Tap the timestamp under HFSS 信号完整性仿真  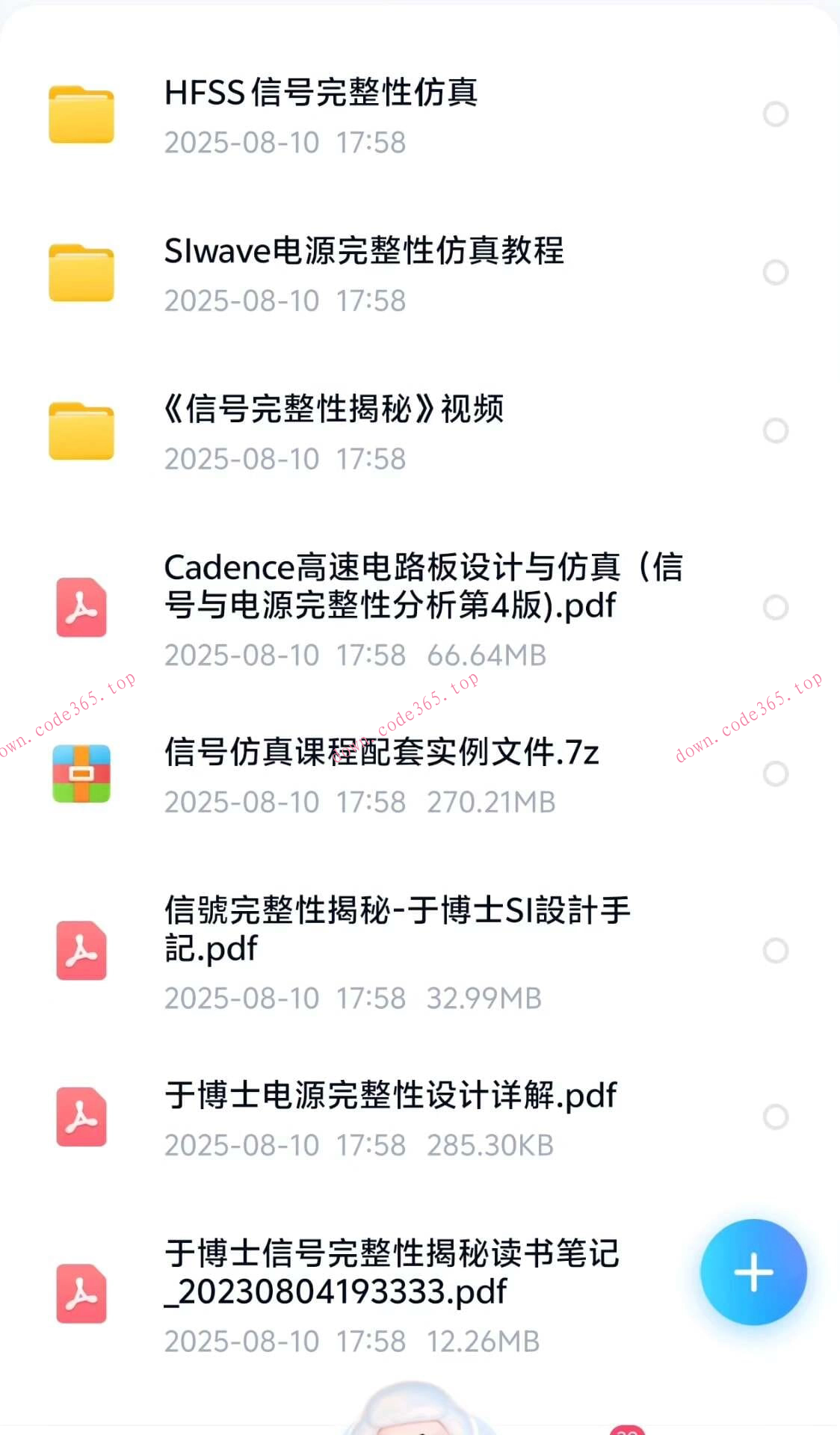285,142
